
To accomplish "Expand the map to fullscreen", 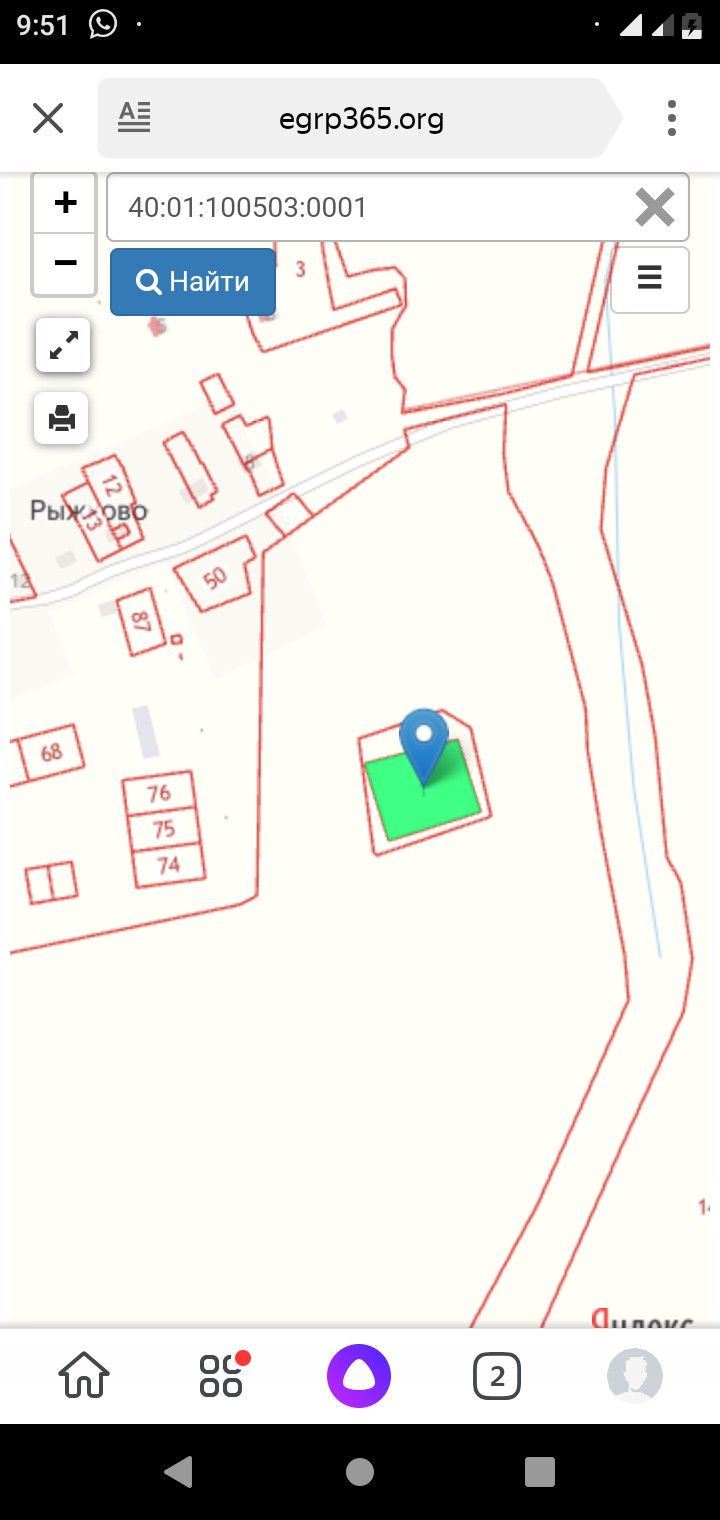I will [x=63, y=346].
